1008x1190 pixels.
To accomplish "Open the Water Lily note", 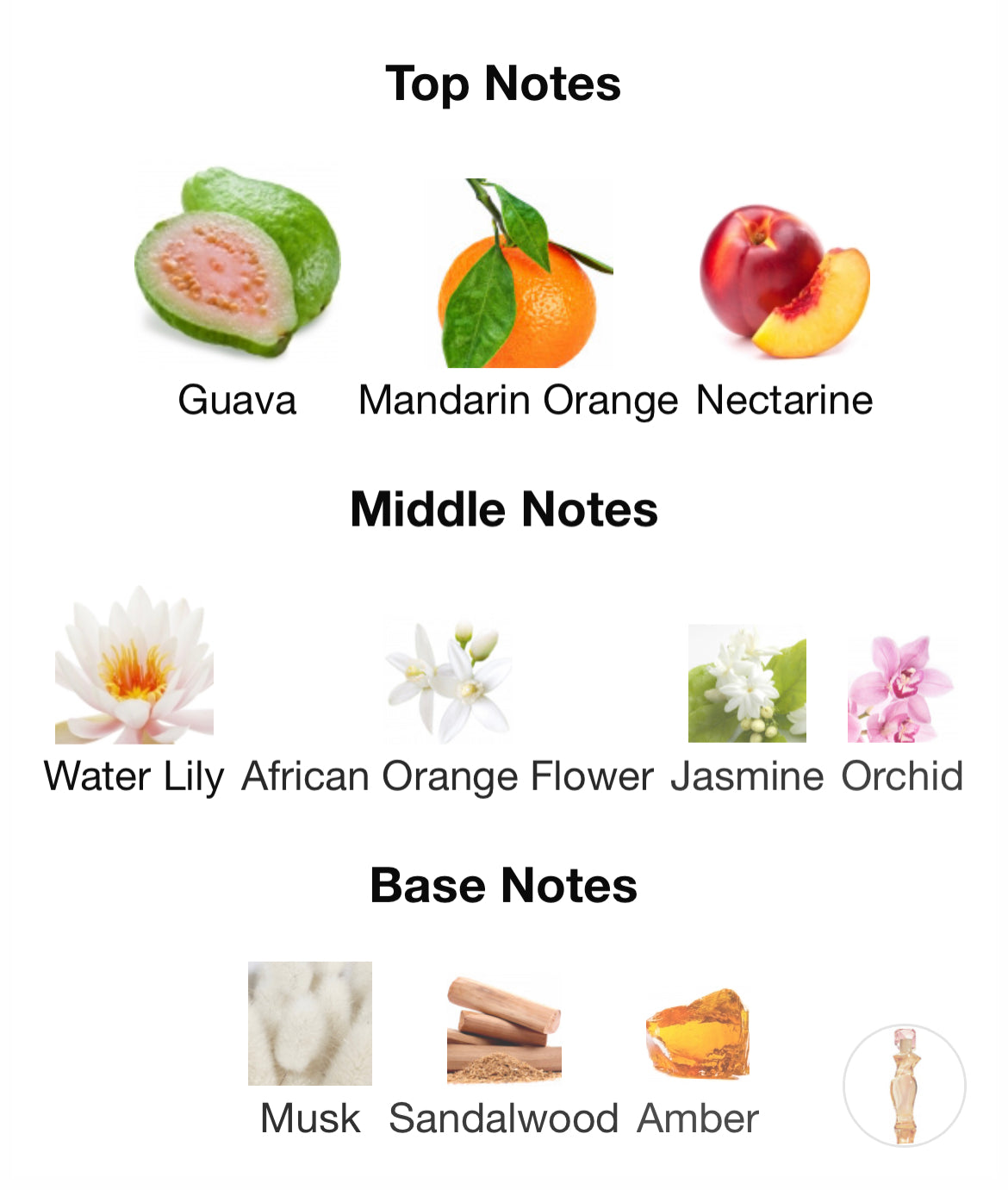I will pos(134,666).
